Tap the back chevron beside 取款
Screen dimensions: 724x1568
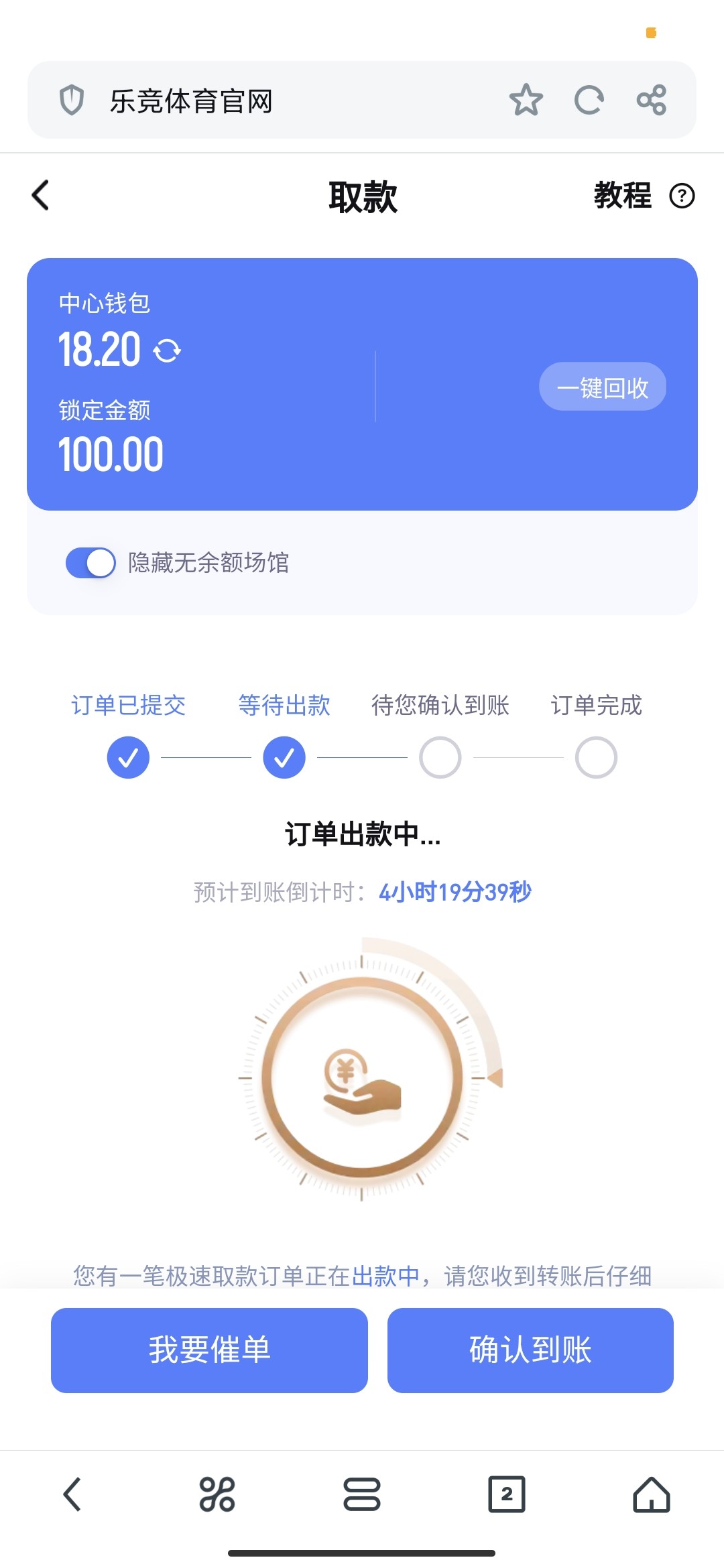40,196
